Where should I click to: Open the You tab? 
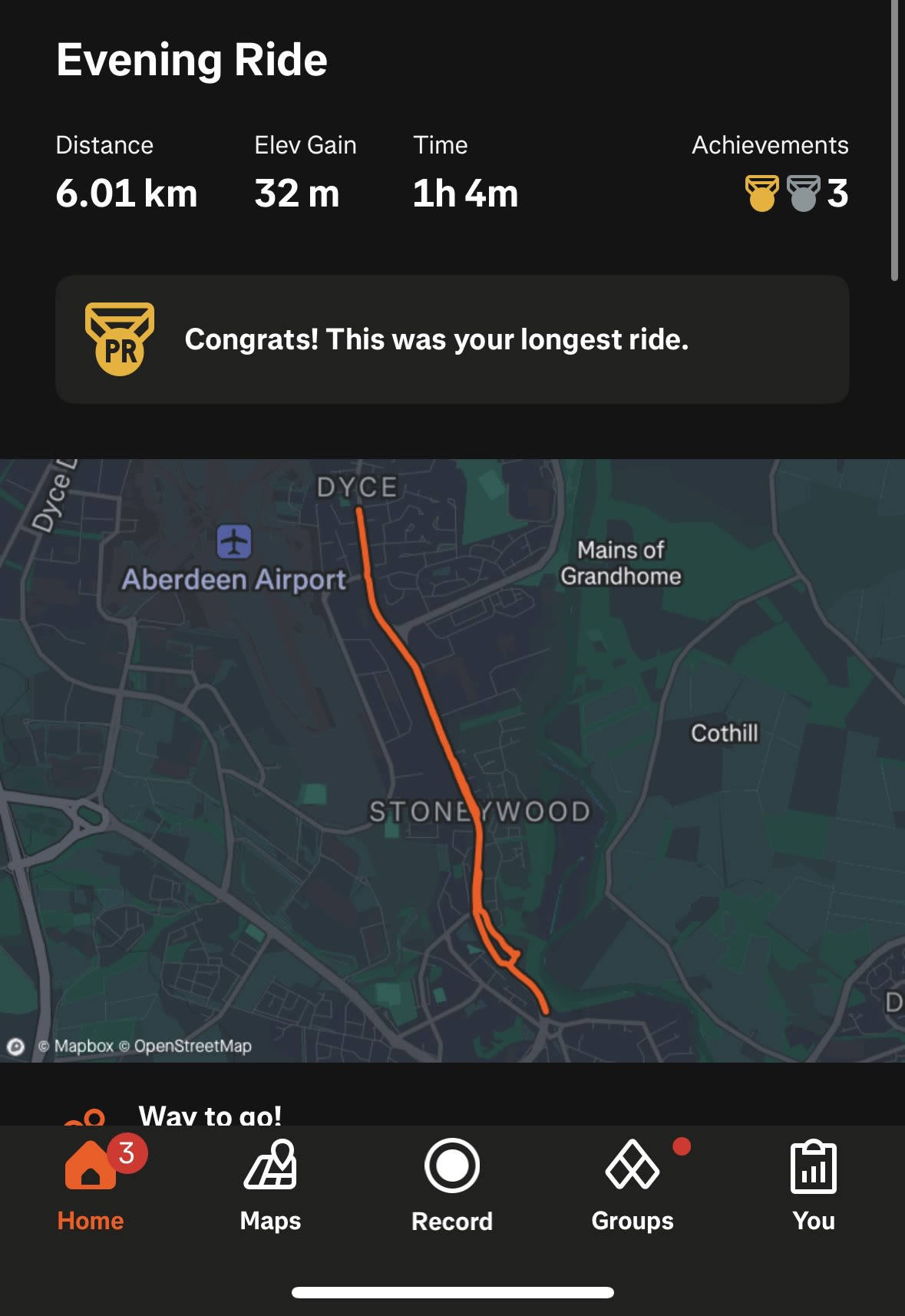pyautogui.click(x=814, y=1184)
